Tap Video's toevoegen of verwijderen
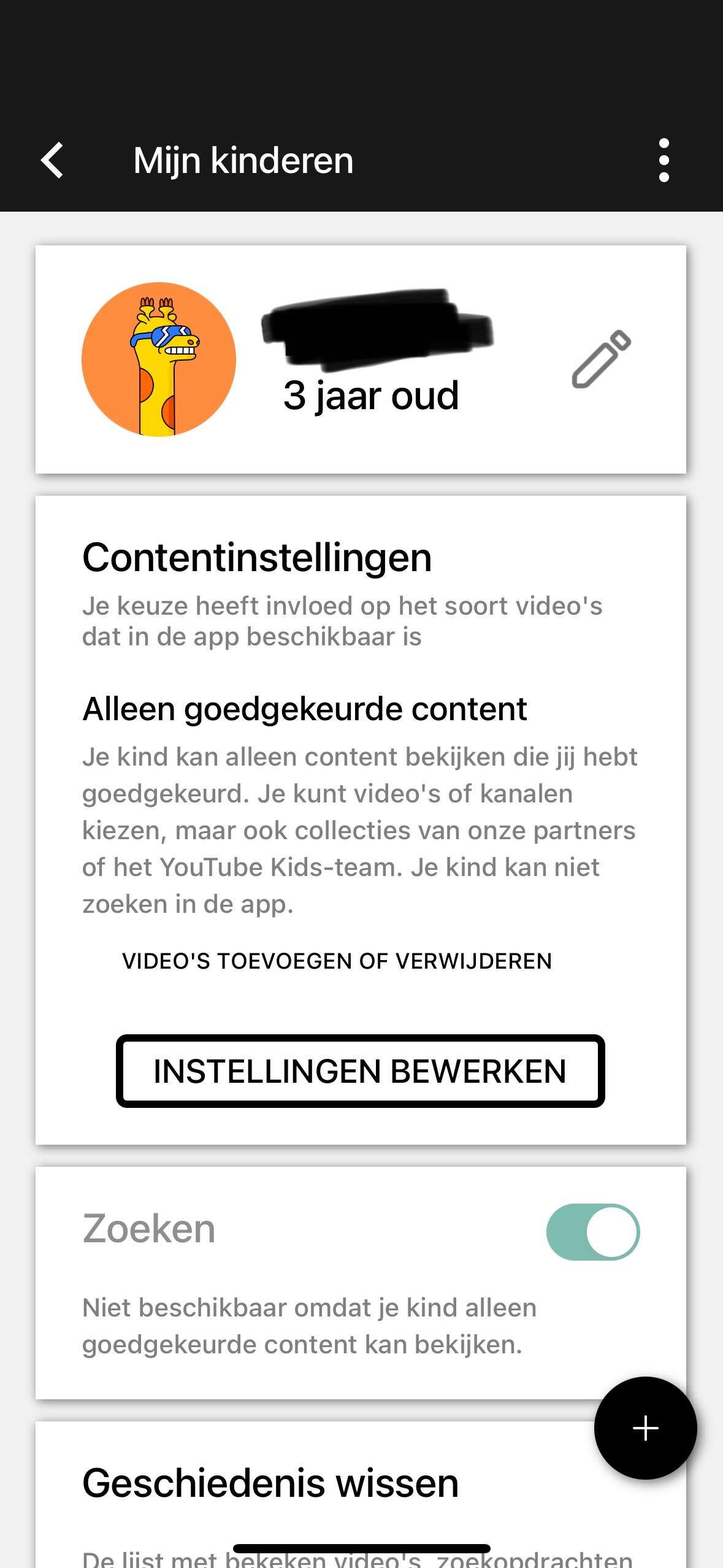Screen dimensions: 723x1568 click(x=337, y=961)
